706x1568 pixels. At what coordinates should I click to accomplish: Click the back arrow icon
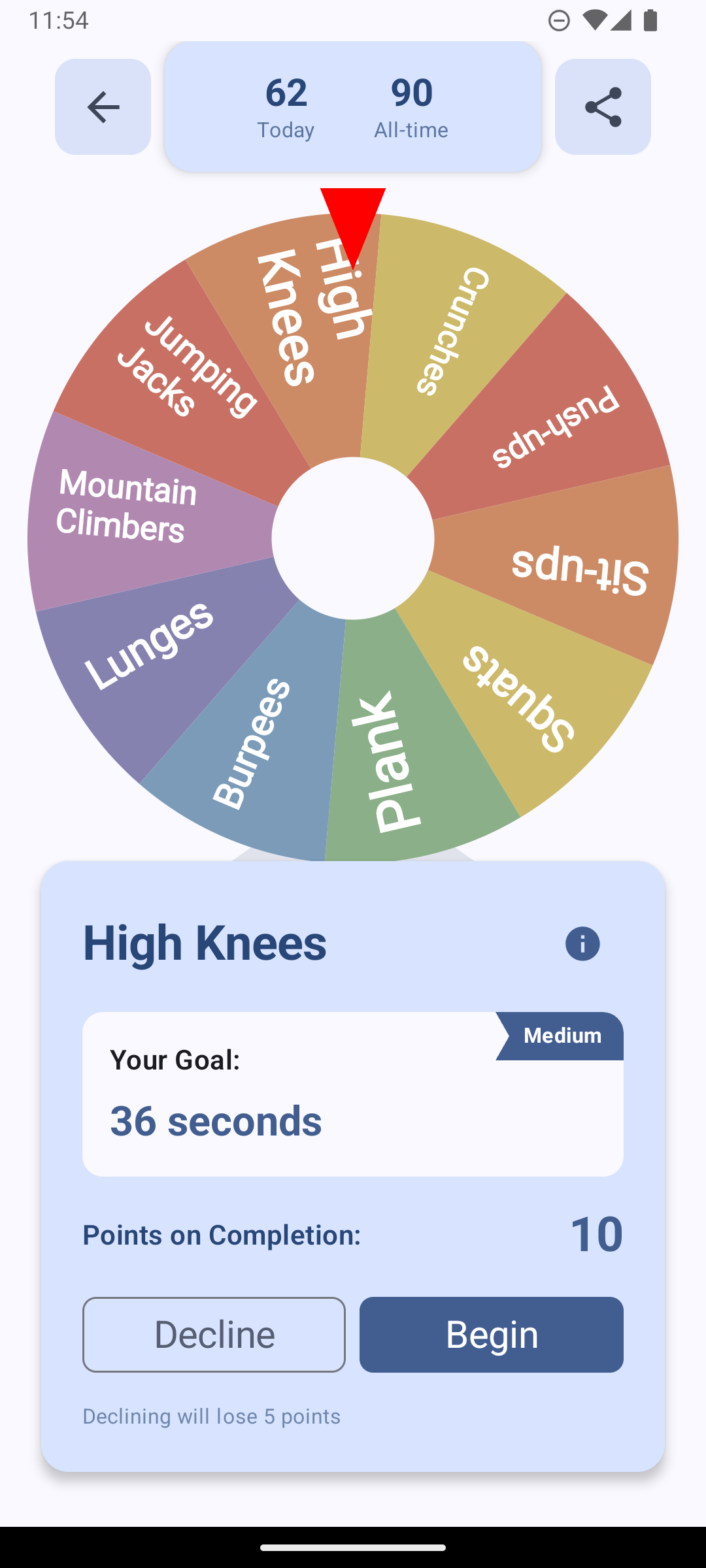coord(102,106)
